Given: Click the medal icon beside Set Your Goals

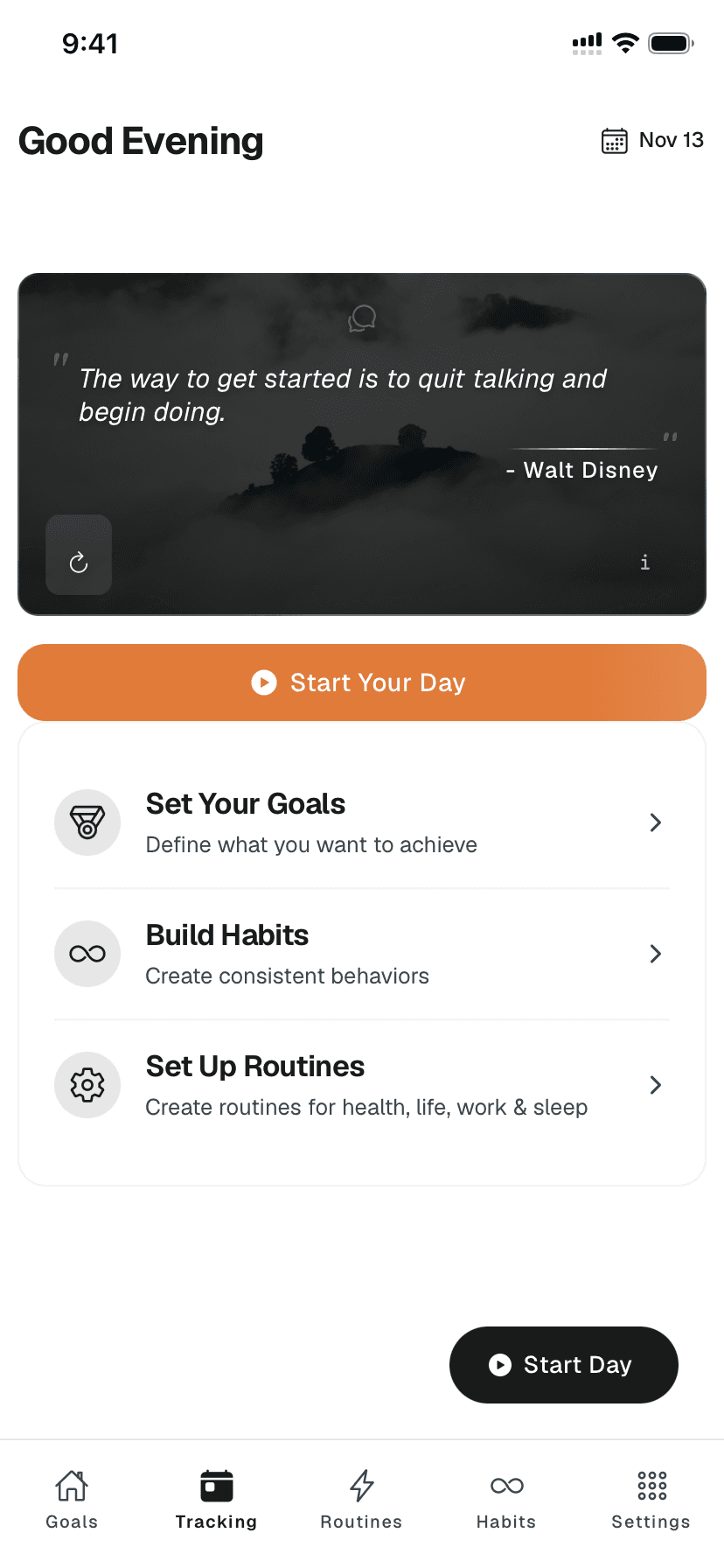Looking at the screenshot, I should click(87, 822).
